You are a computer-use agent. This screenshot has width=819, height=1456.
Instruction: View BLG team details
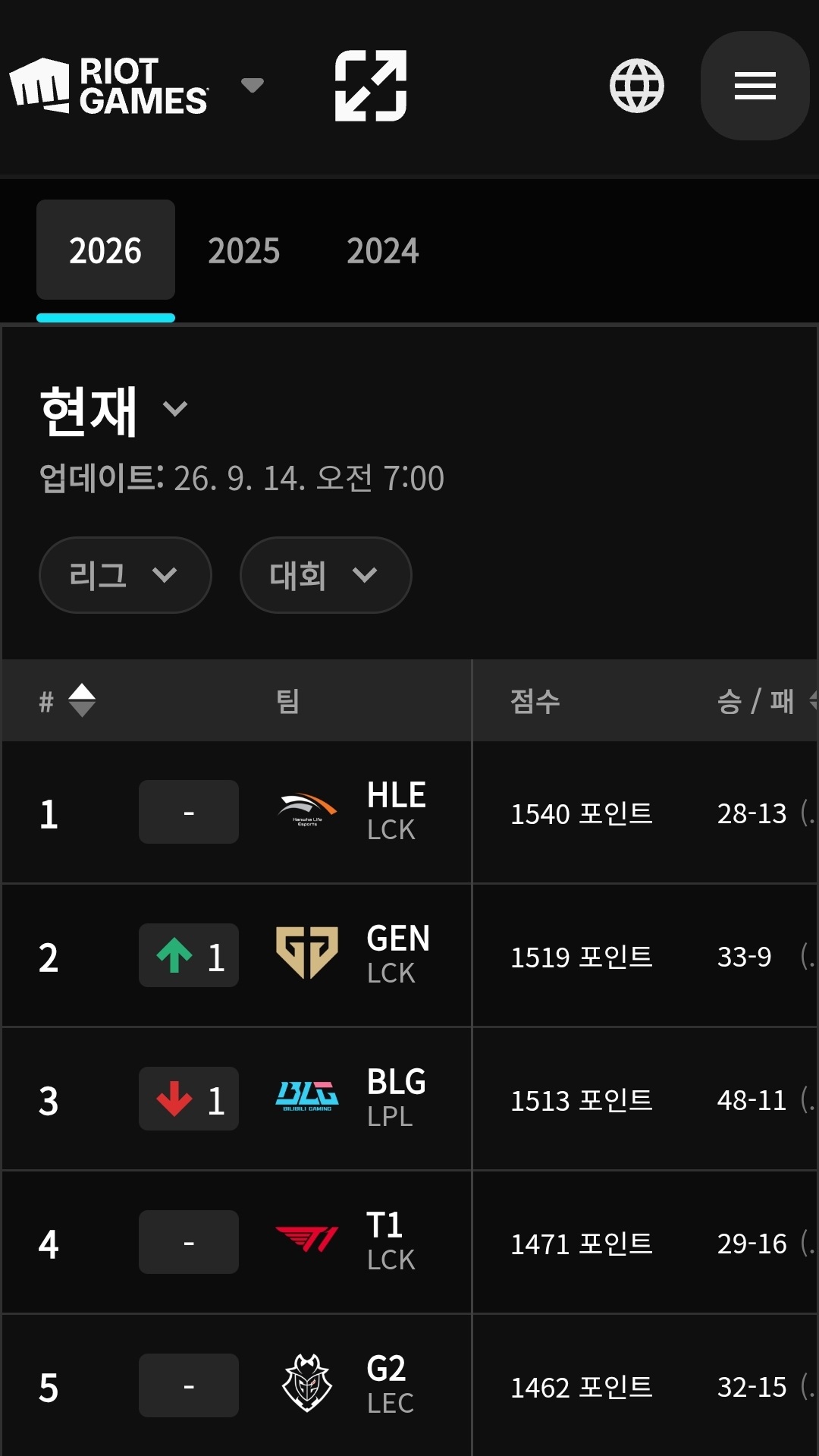[x=409, y=1099]
